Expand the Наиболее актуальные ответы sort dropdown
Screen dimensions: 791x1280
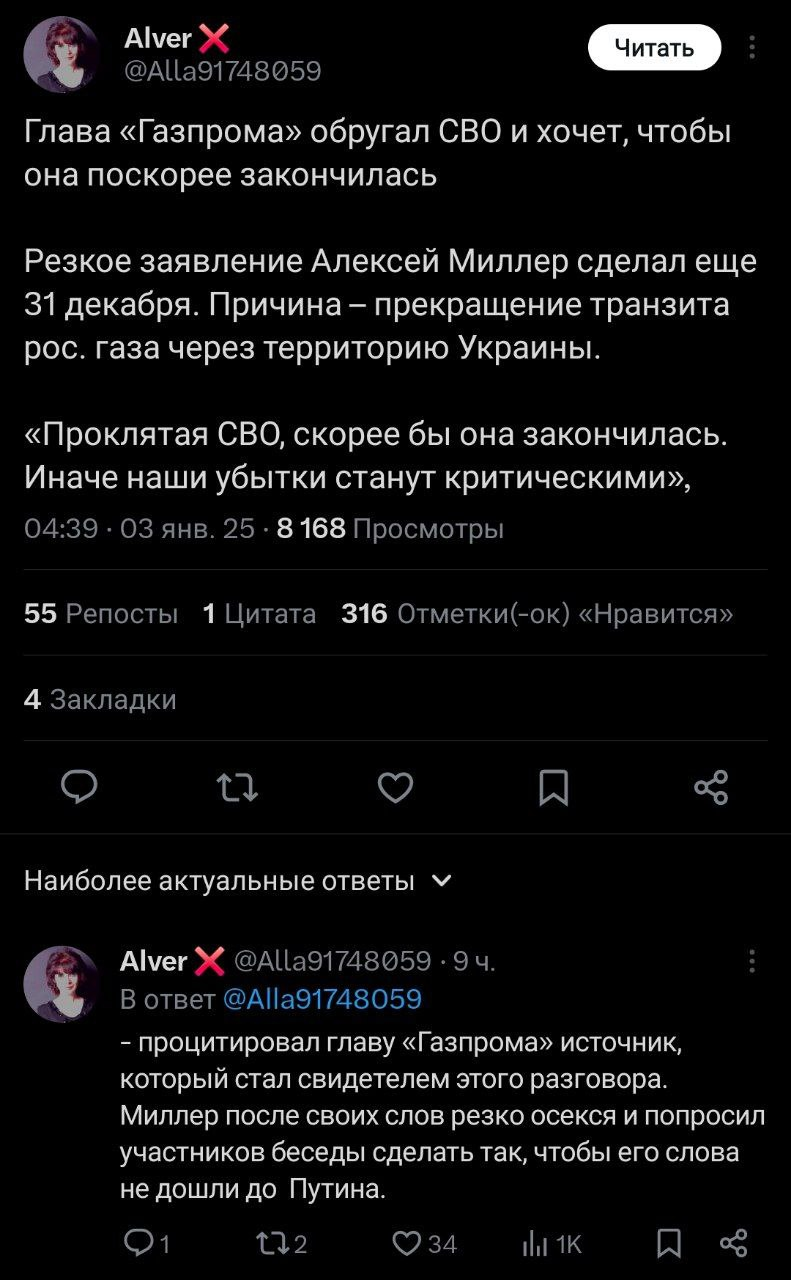coord(238,881)
